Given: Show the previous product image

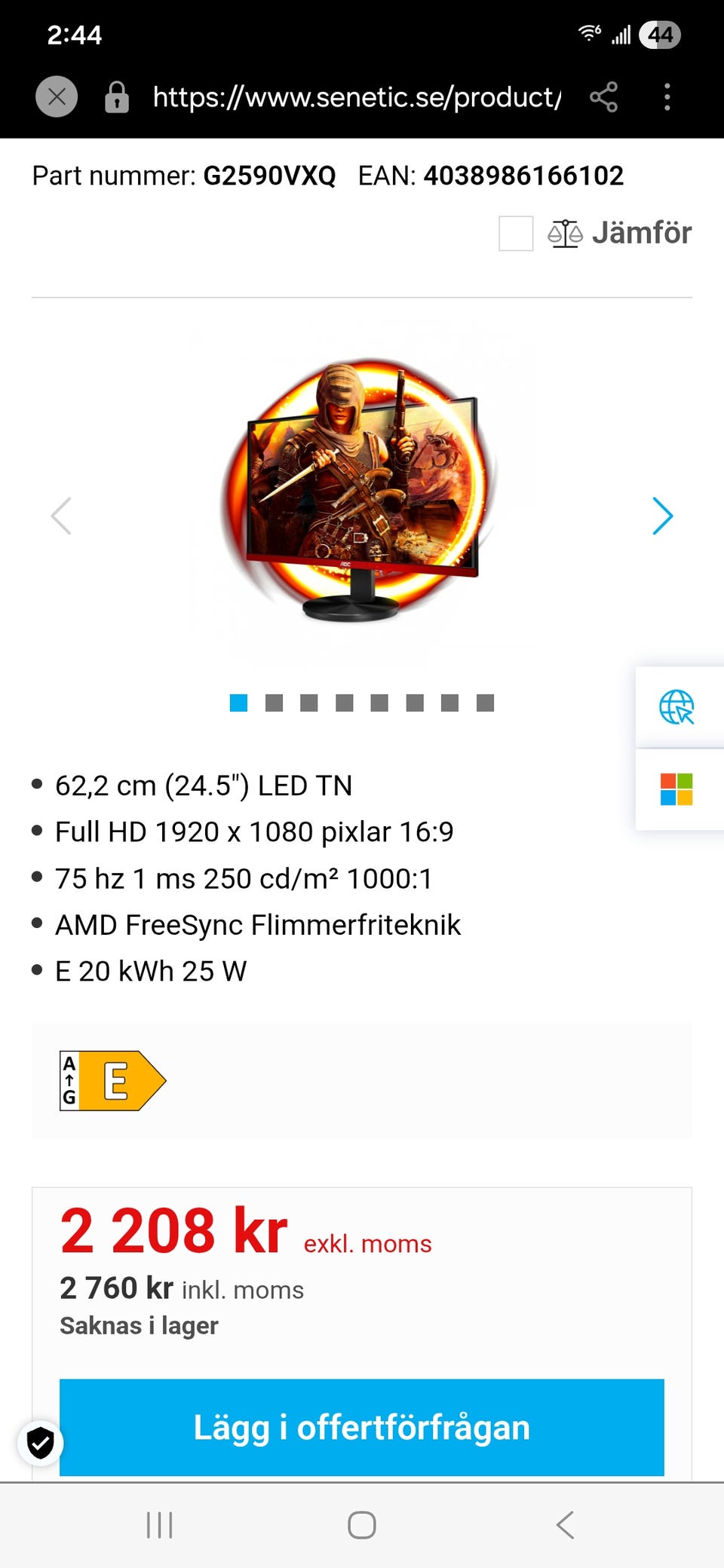Looking at the screenshot, I should 61,516.
